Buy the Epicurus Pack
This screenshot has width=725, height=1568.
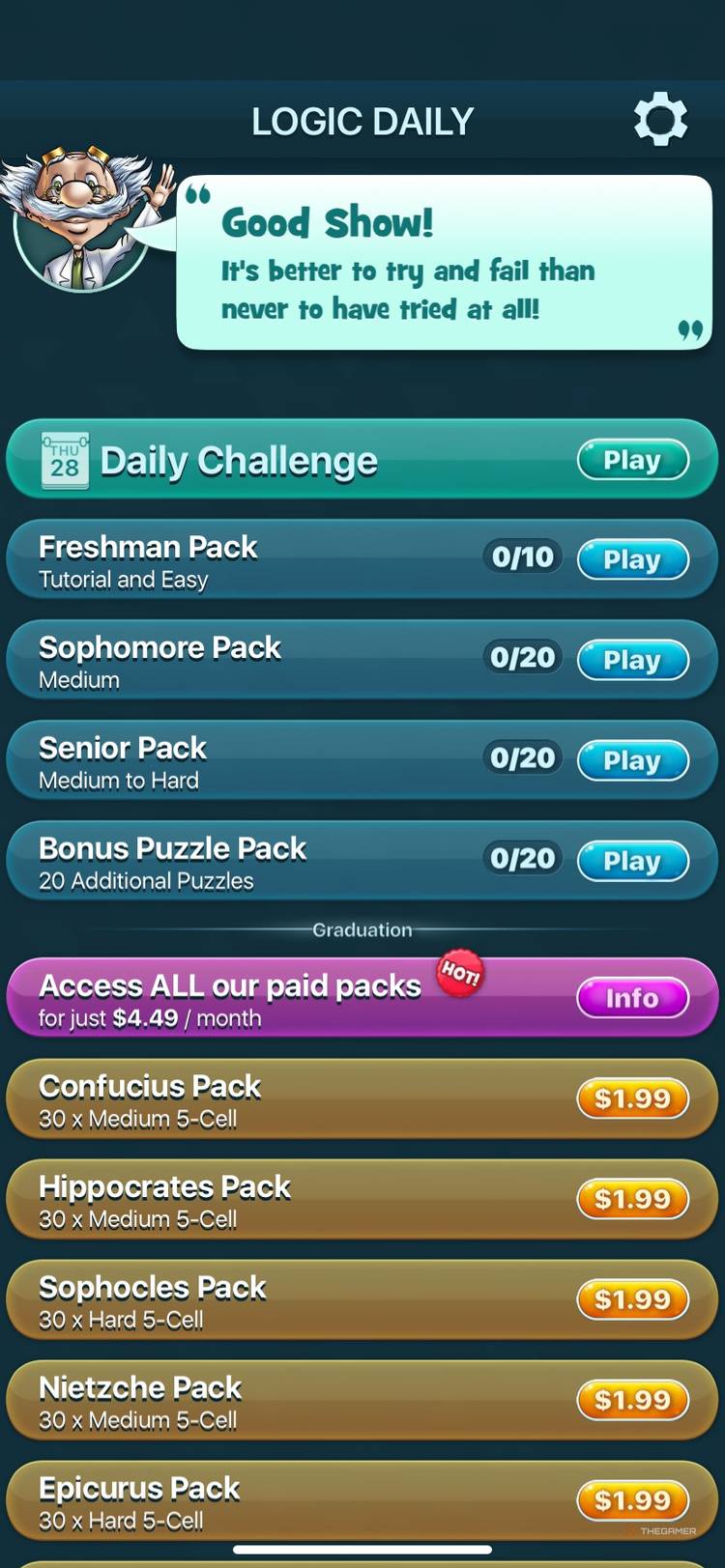pyautogui.click(x=632, y=1500)
